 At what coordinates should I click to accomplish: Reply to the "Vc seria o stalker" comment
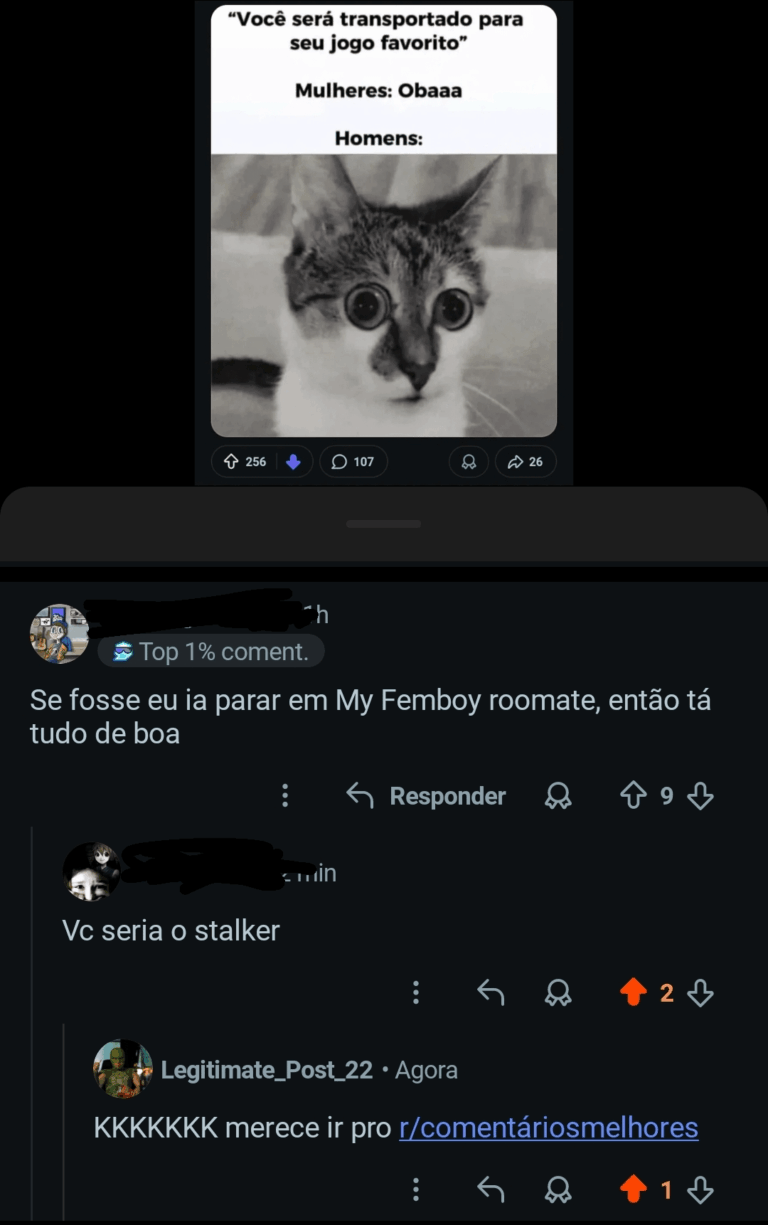pyautogui.click(x=490, y=993)
